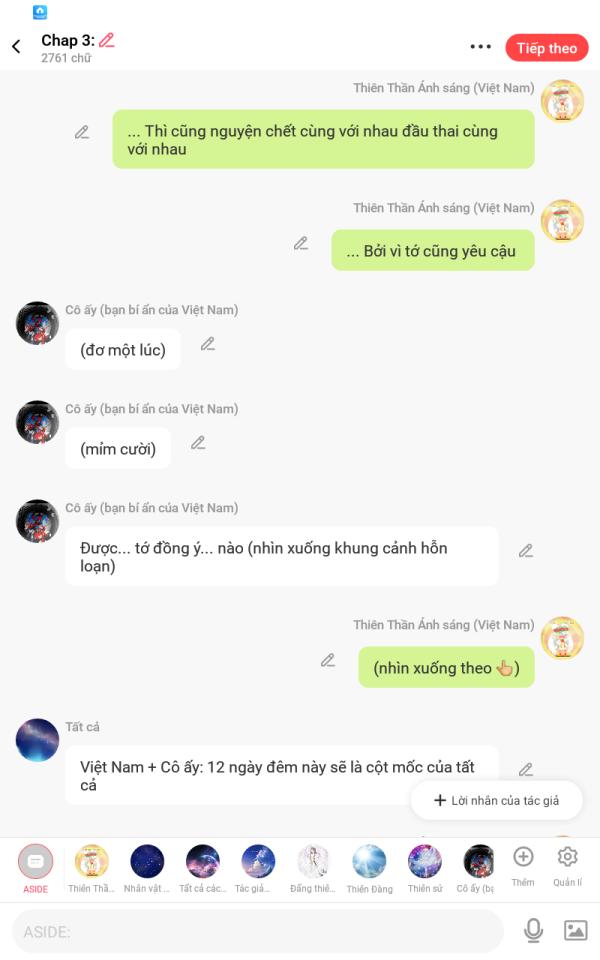Edit the "(nhìn xuống theo)" message
Image resolution: width=600 pixels, height=960 pixels.
pyautogui.click(x=328, y=661)
